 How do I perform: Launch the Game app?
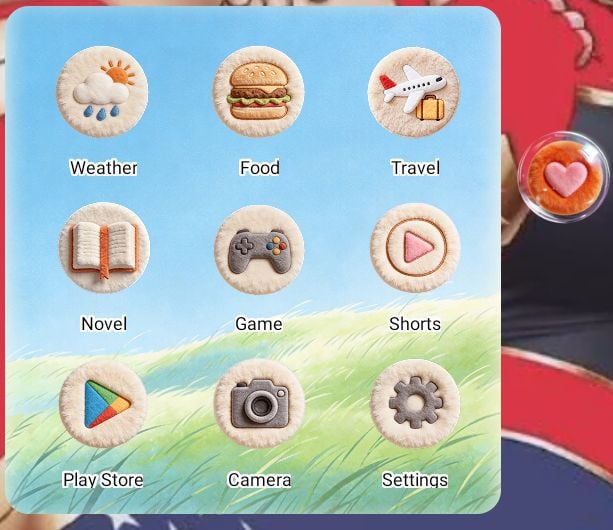[259, 248]
